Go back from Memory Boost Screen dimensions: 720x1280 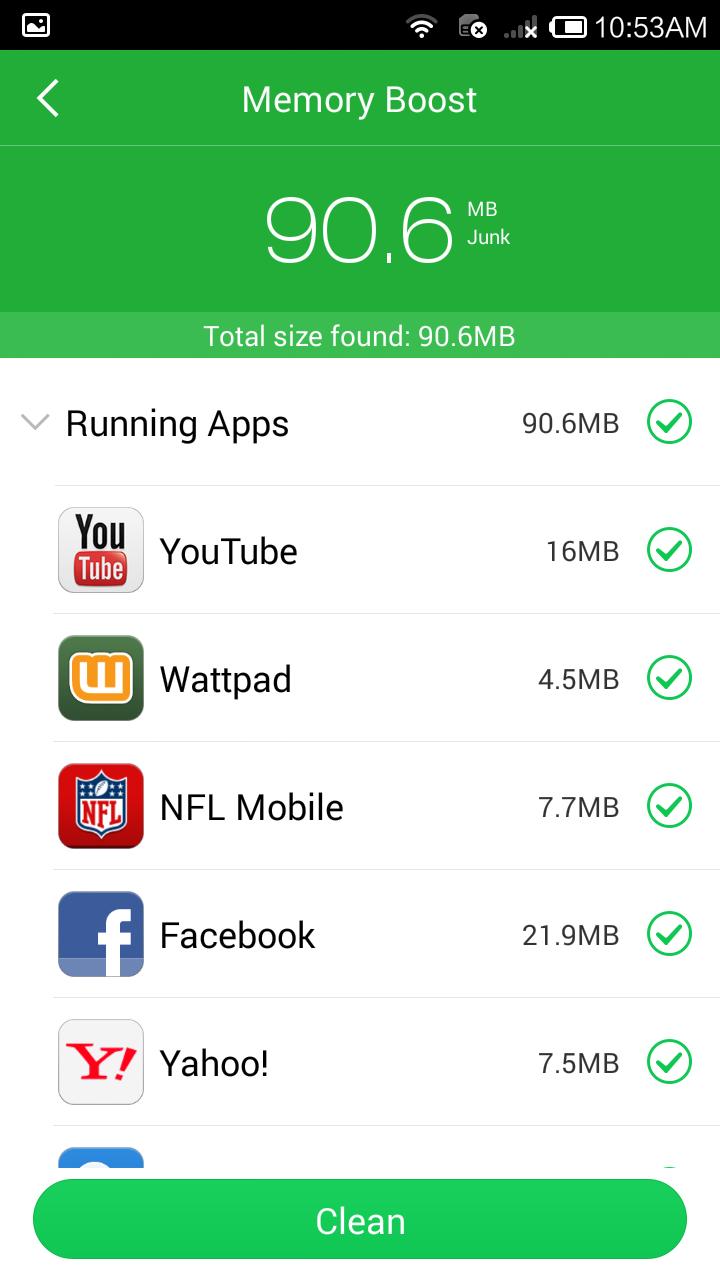(47, 99)
